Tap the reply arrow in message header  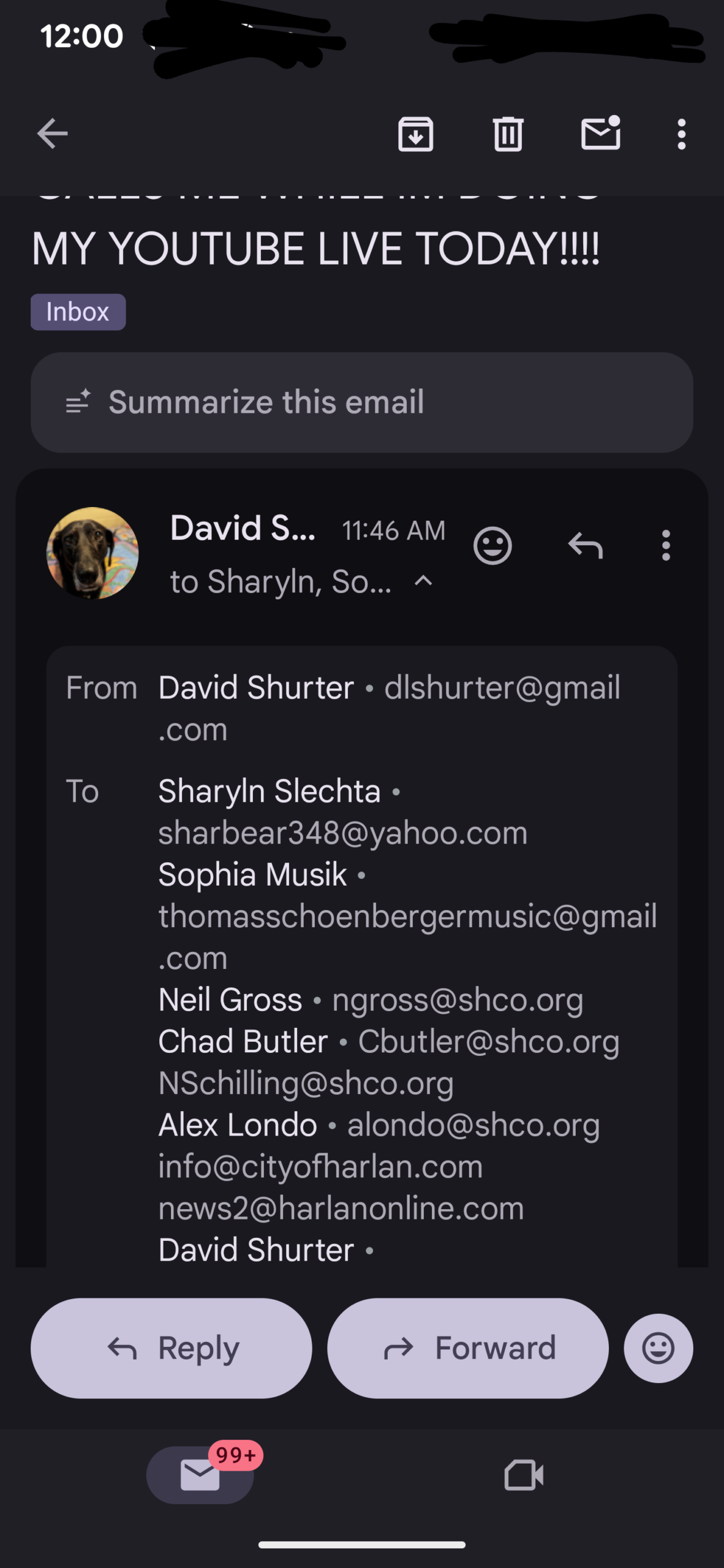[585, 545]
